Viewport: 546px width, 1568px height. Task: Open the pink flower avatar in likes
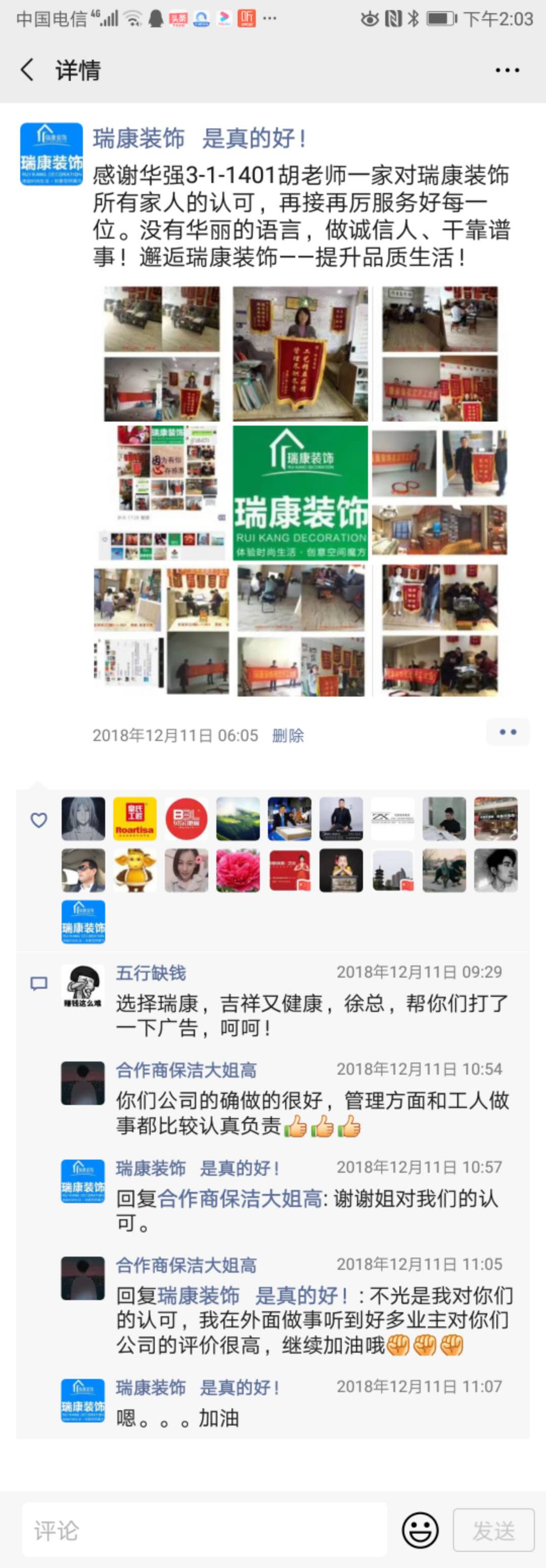pyautogui.click(x=238, y=870)
